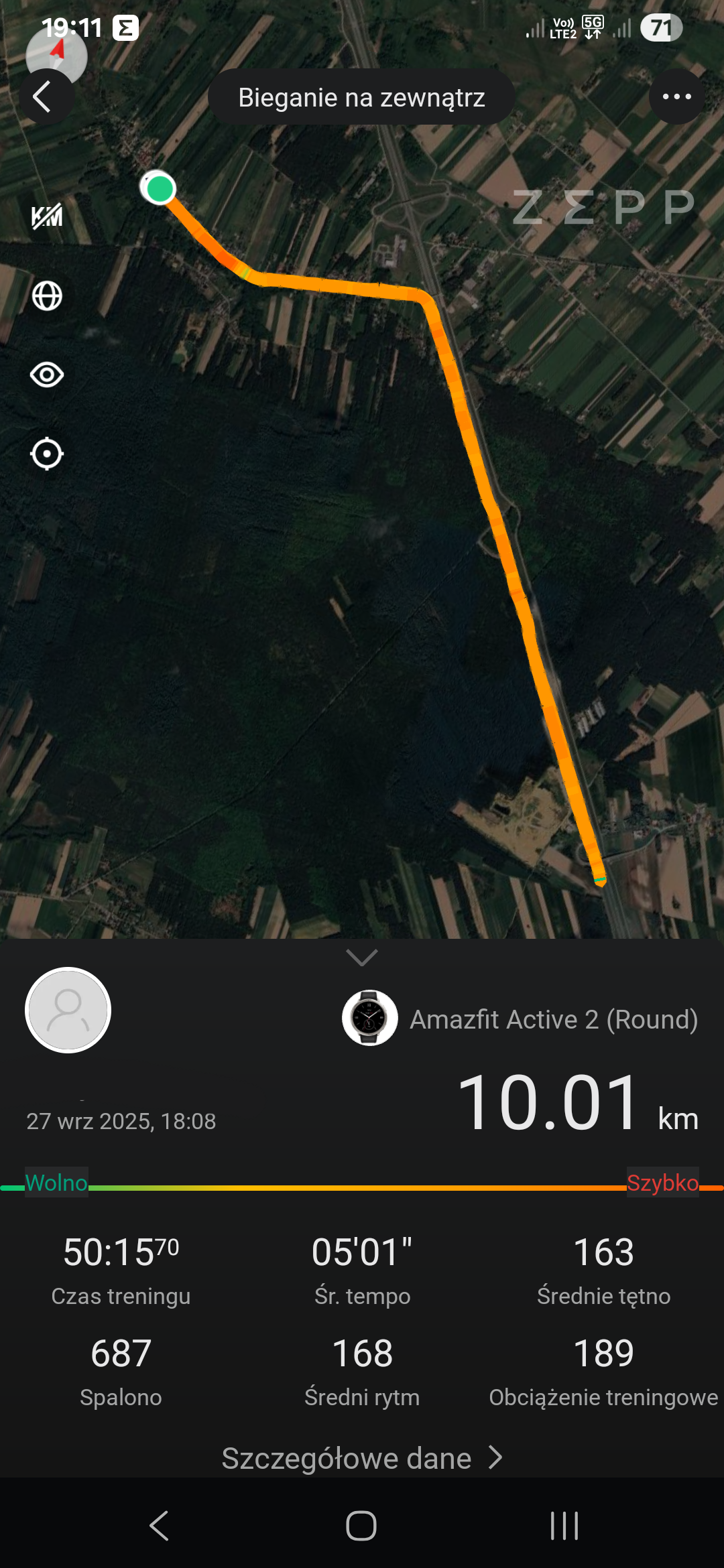Recenter the map on the route
This screenshot has height=1568, width=724.
tap(47, 454)
